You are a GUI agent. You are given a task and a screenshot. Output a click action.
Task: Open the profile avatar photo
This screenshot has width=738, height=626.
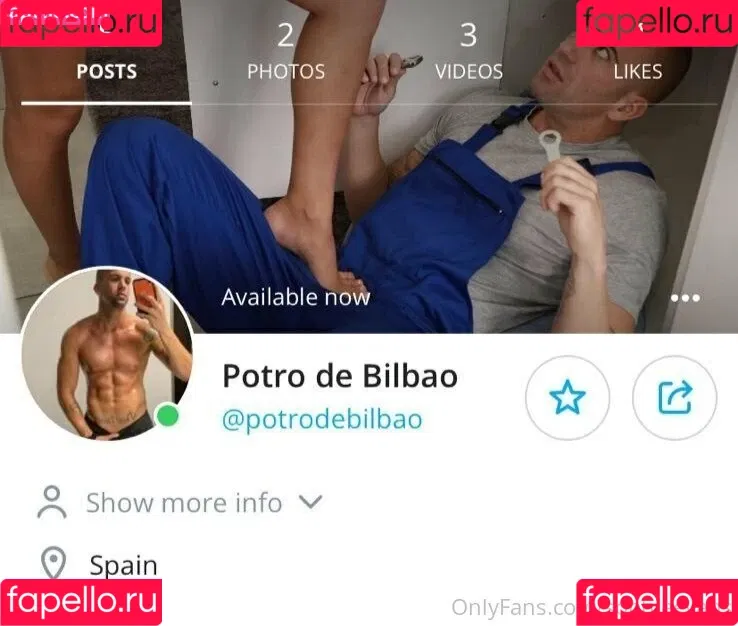pos(106,353)
